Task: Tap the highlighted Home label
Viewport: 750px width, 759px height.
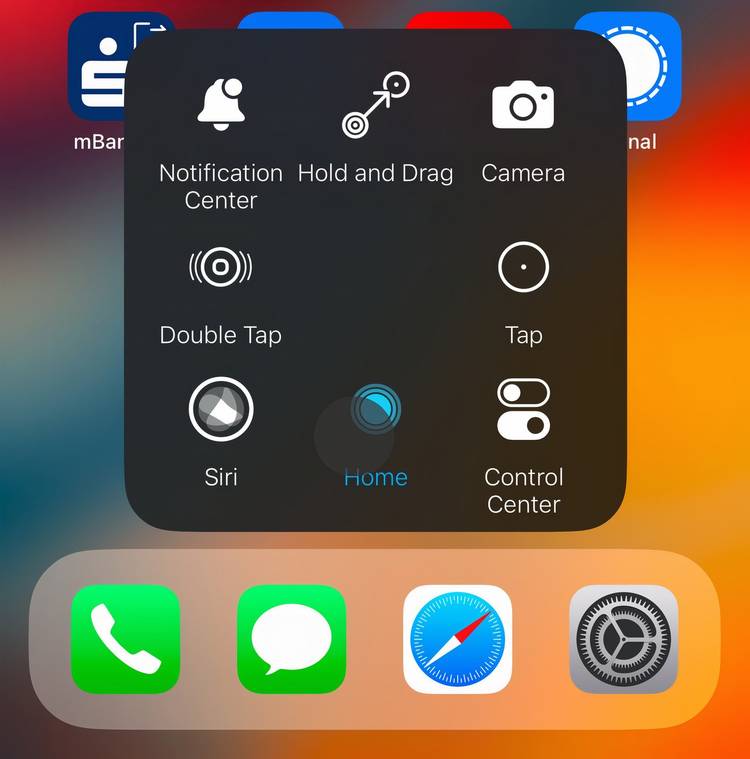Action: coord(375,477)
